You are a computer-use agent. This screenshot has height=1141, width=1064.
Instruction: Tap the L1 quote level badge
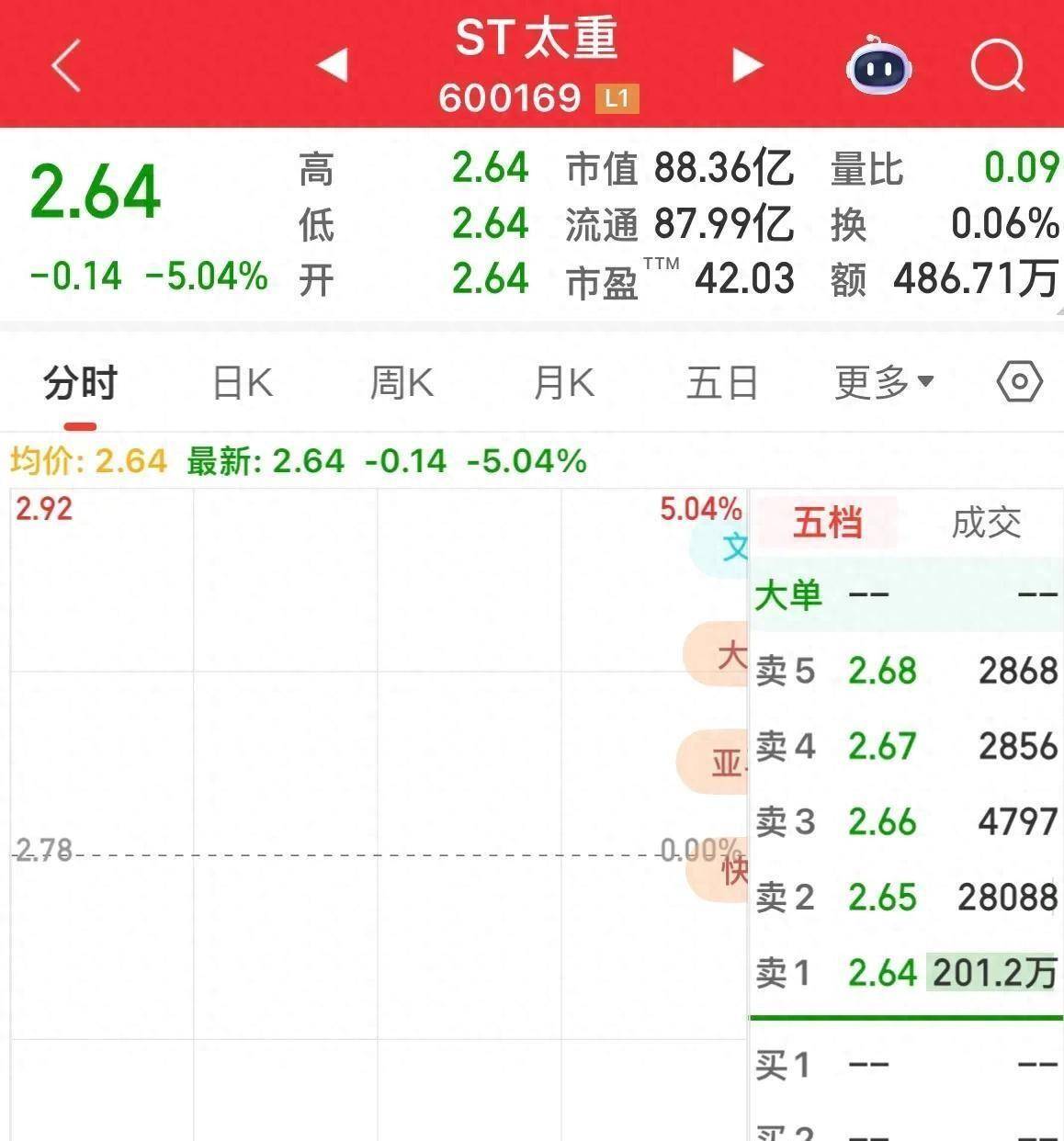tap(616, 98)
